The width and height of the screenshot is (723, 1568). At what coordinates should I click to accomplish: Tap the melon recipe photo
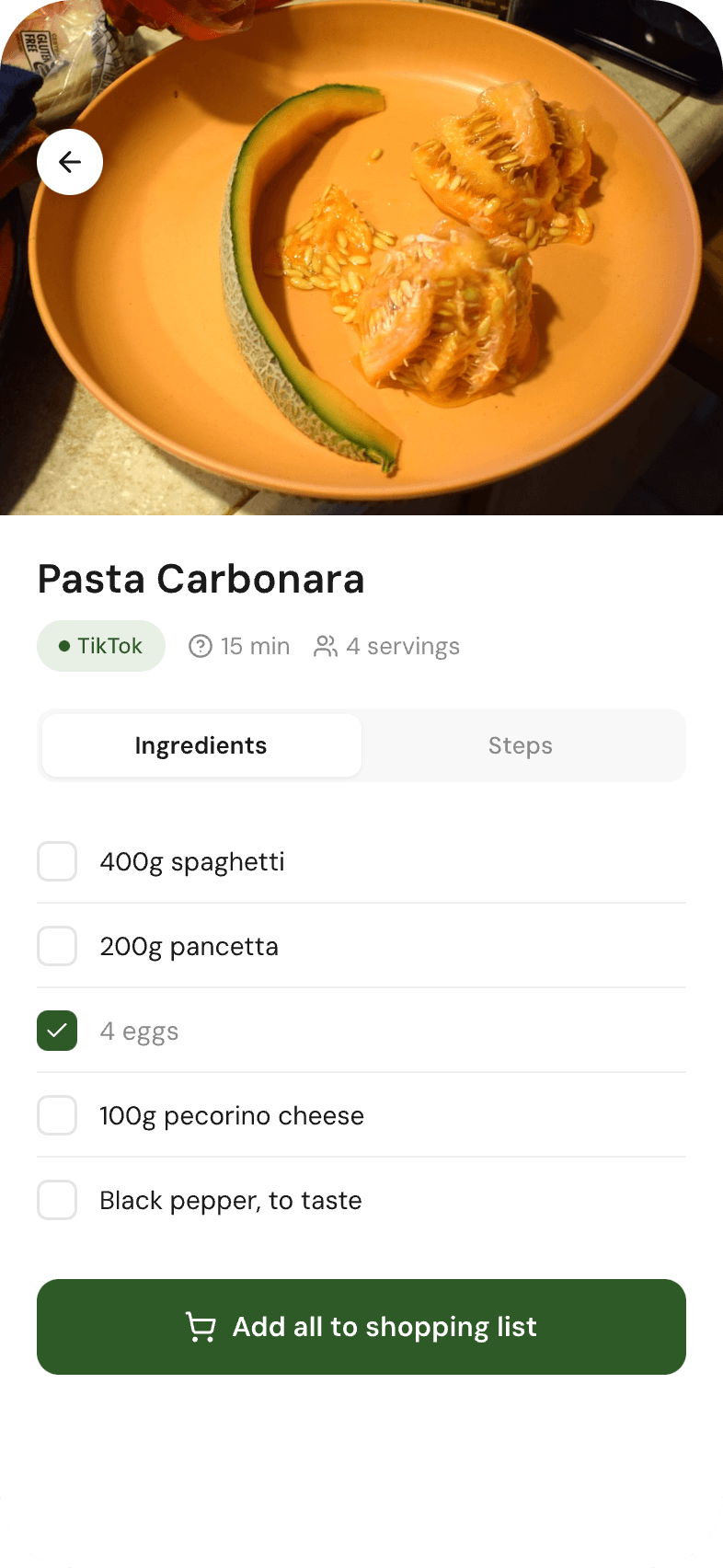361,258
